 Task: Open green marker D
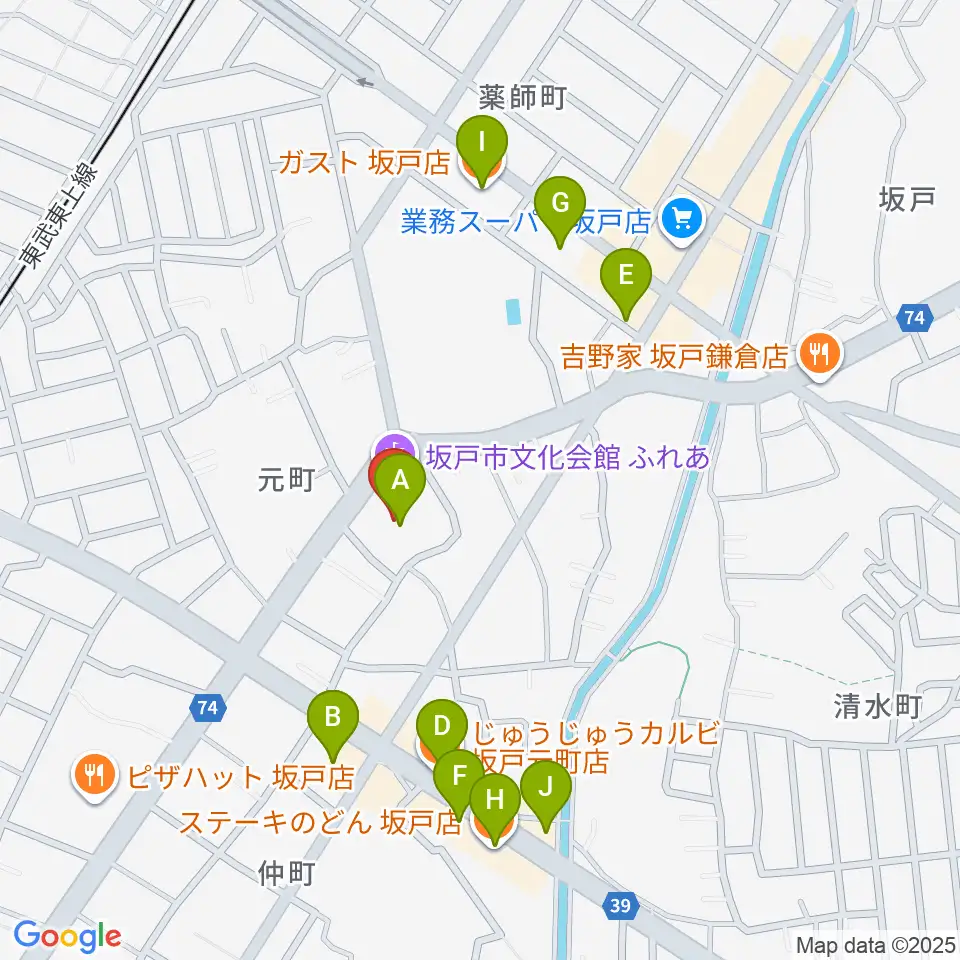[x=441, y=733]
